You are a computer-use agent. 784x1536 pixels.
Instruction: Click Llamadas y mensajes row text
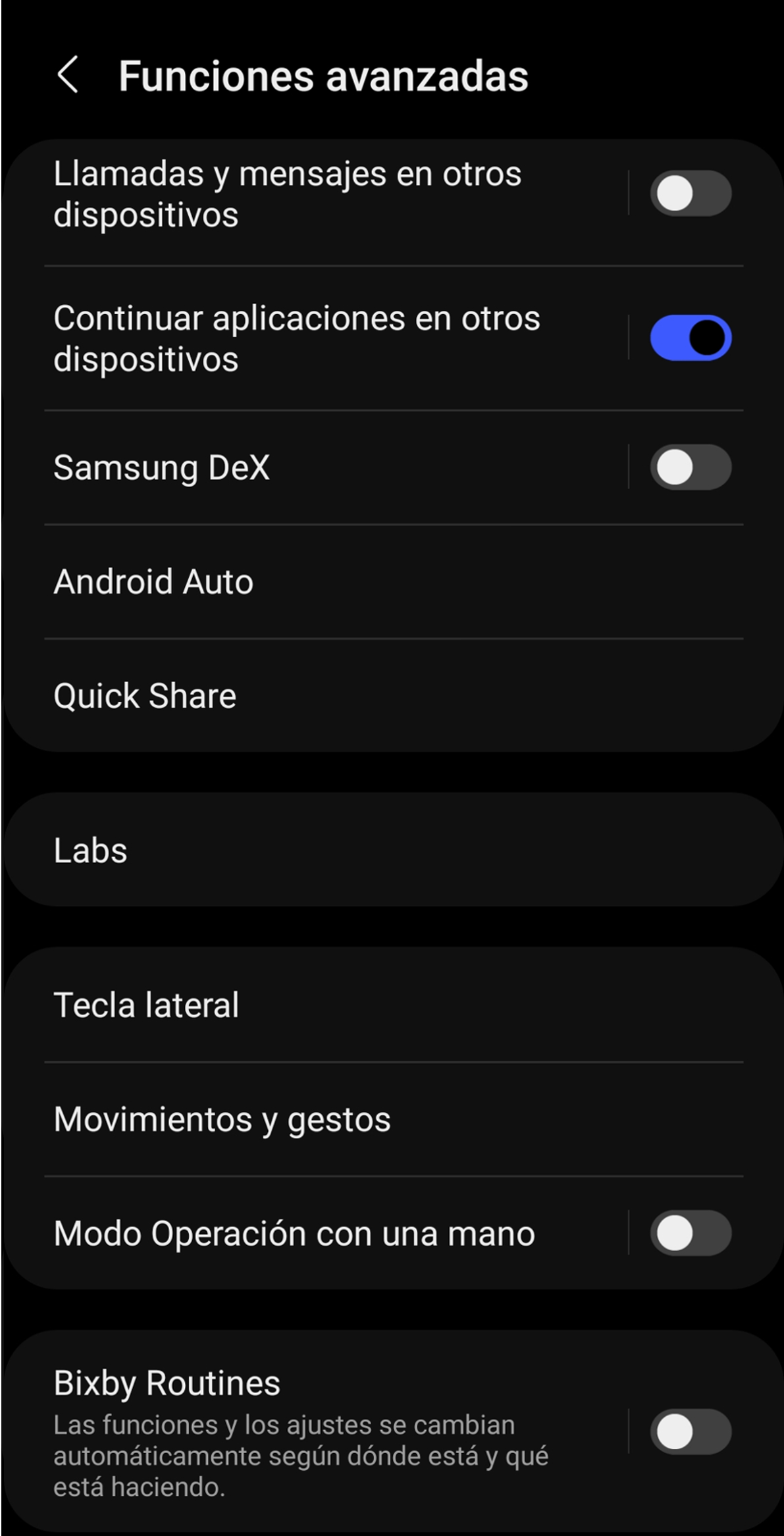coord(288,194)
